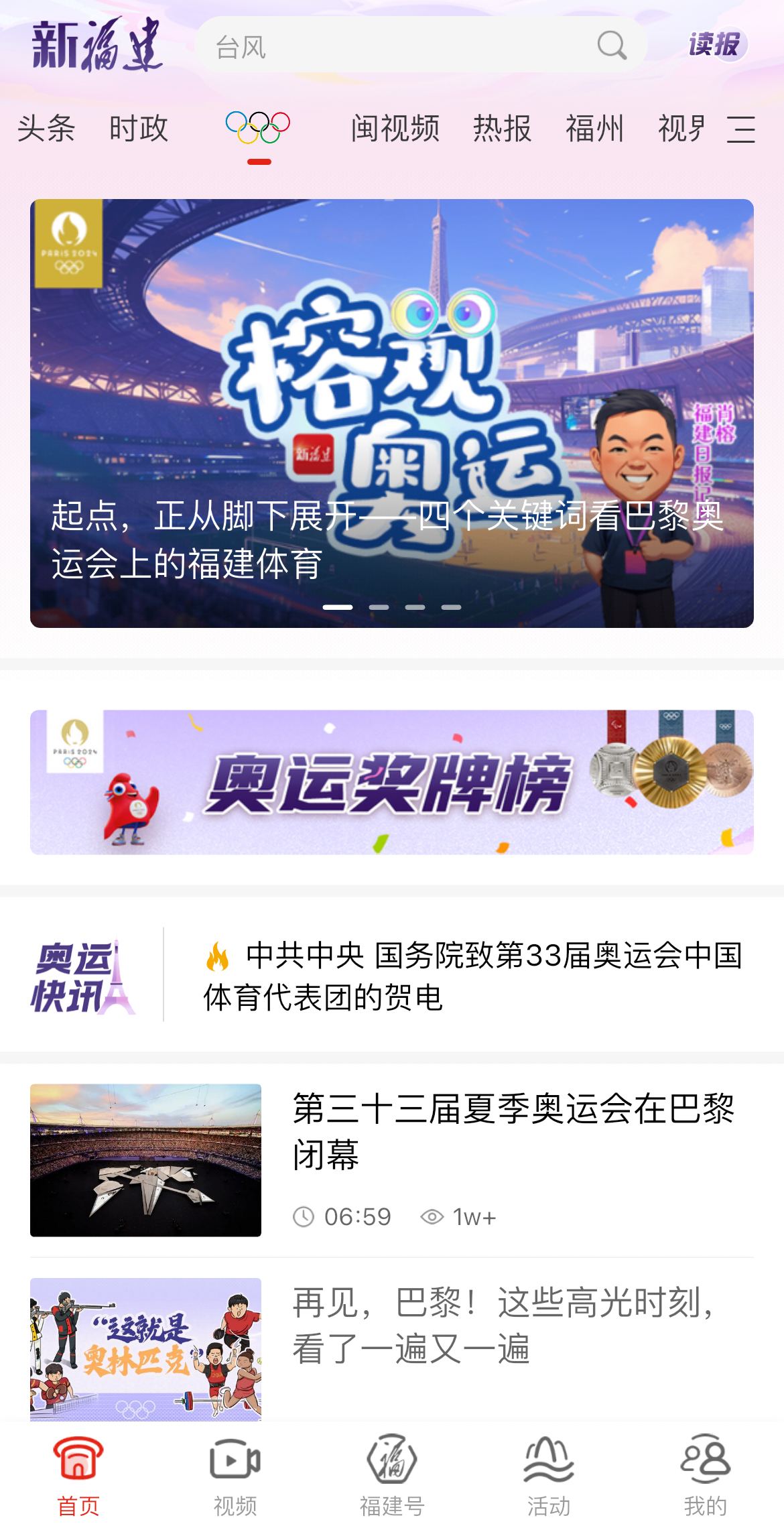
Task: Expand the channel list menu icon
Action: 741,129
